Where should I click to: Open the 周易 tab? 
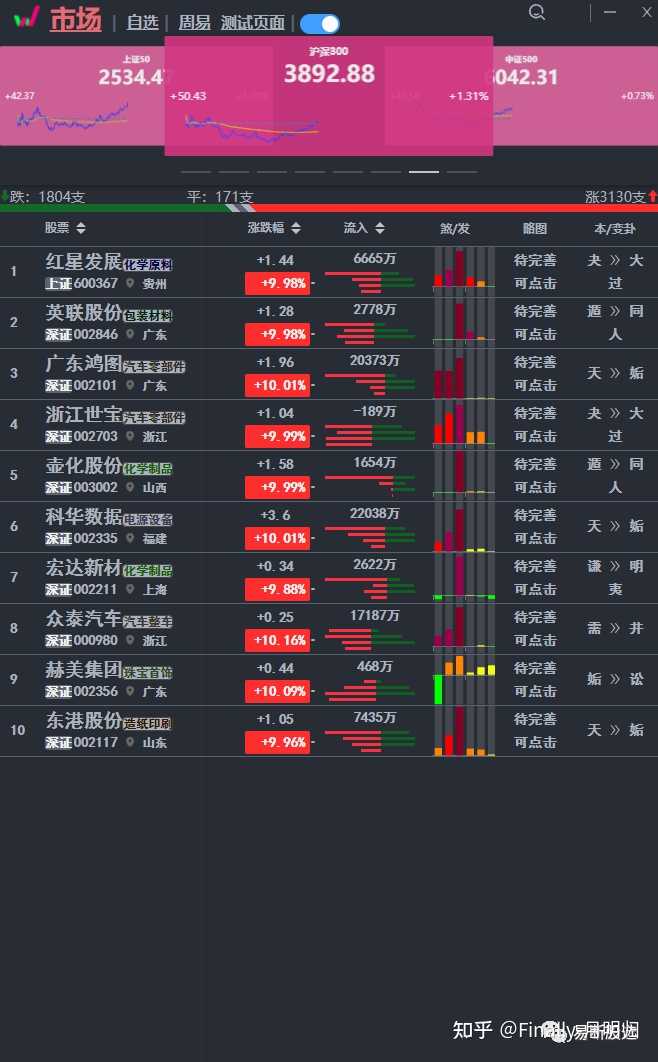(194, 22)
